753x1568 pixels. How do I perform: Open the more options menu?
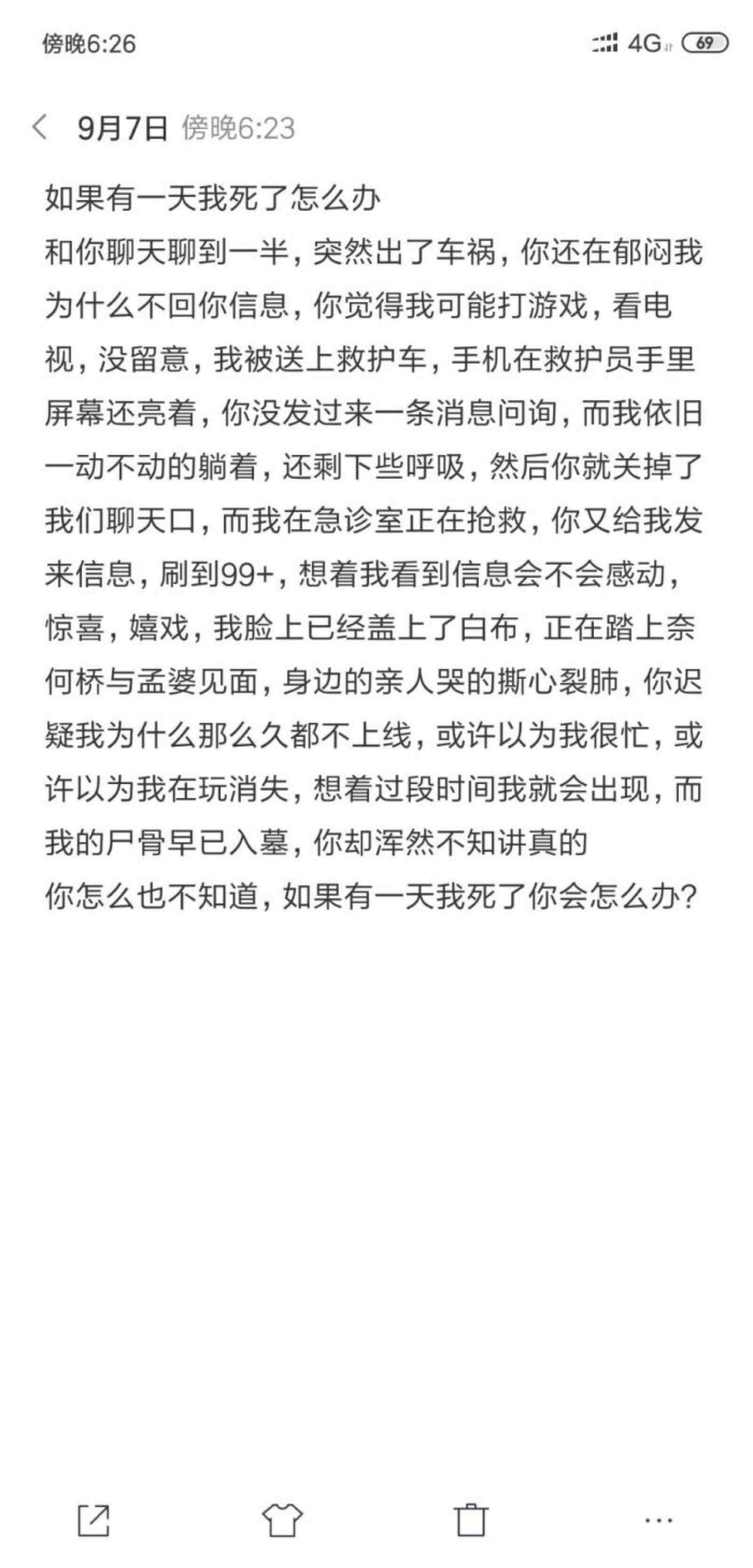click(658, 1520)
